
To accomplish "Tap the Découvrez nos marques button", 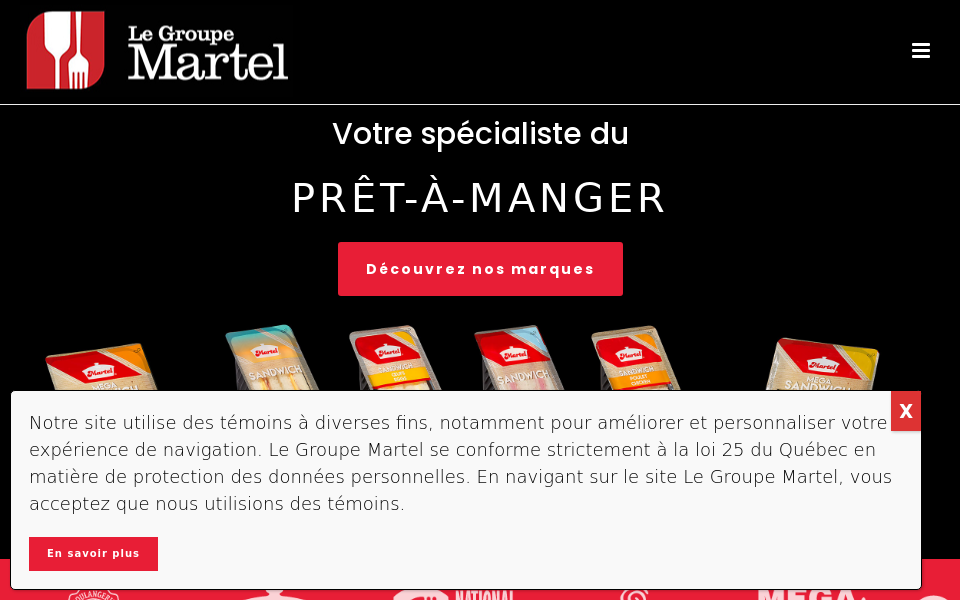I will 480,269.
